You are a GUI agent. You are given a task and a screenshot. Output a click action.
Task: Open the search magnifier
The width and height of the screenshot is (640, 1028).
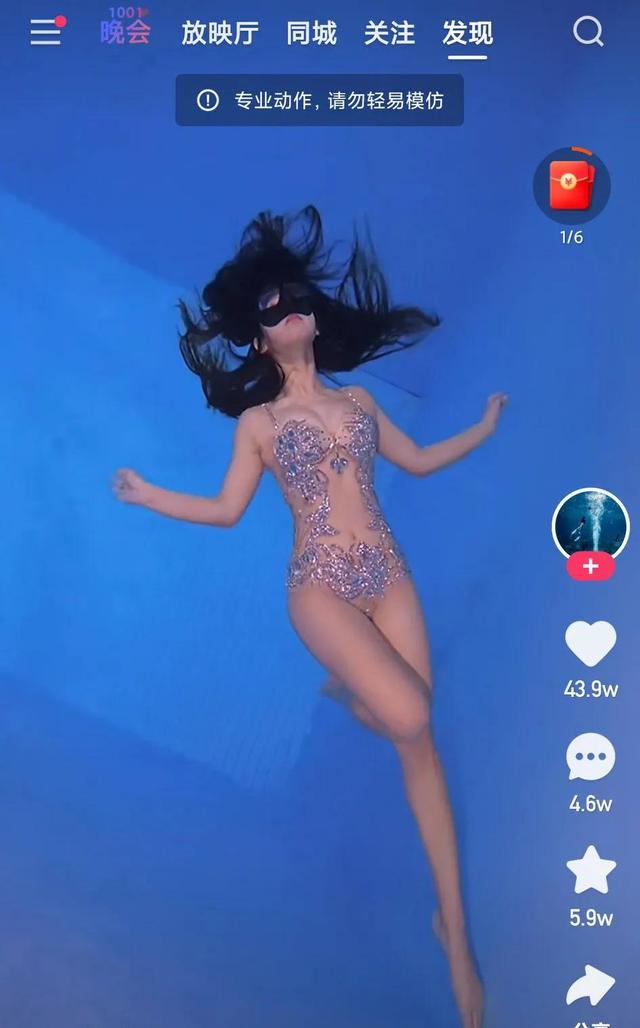[x=588, y=32]
